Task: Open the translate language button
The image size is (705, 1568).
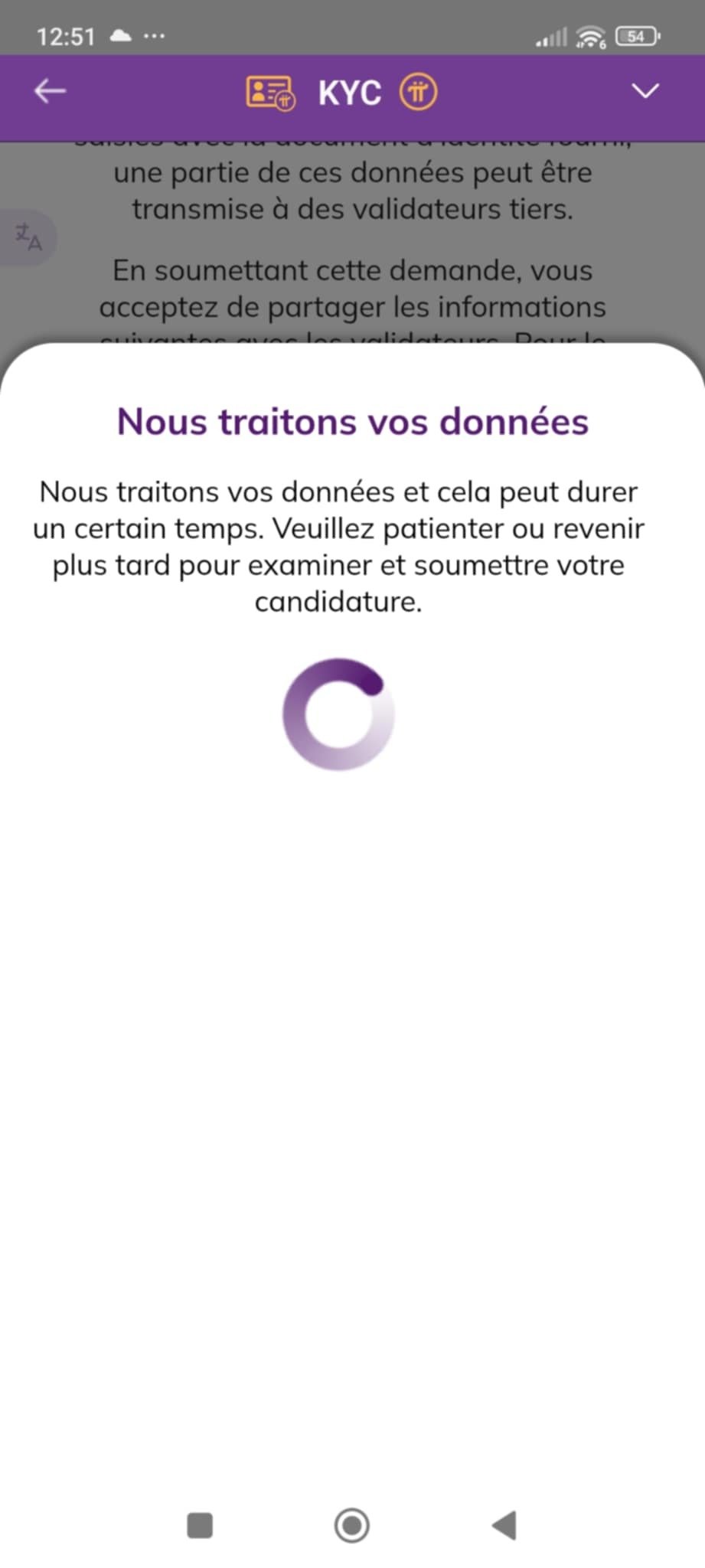Action: pyautogui.click(x=28, y=237)
